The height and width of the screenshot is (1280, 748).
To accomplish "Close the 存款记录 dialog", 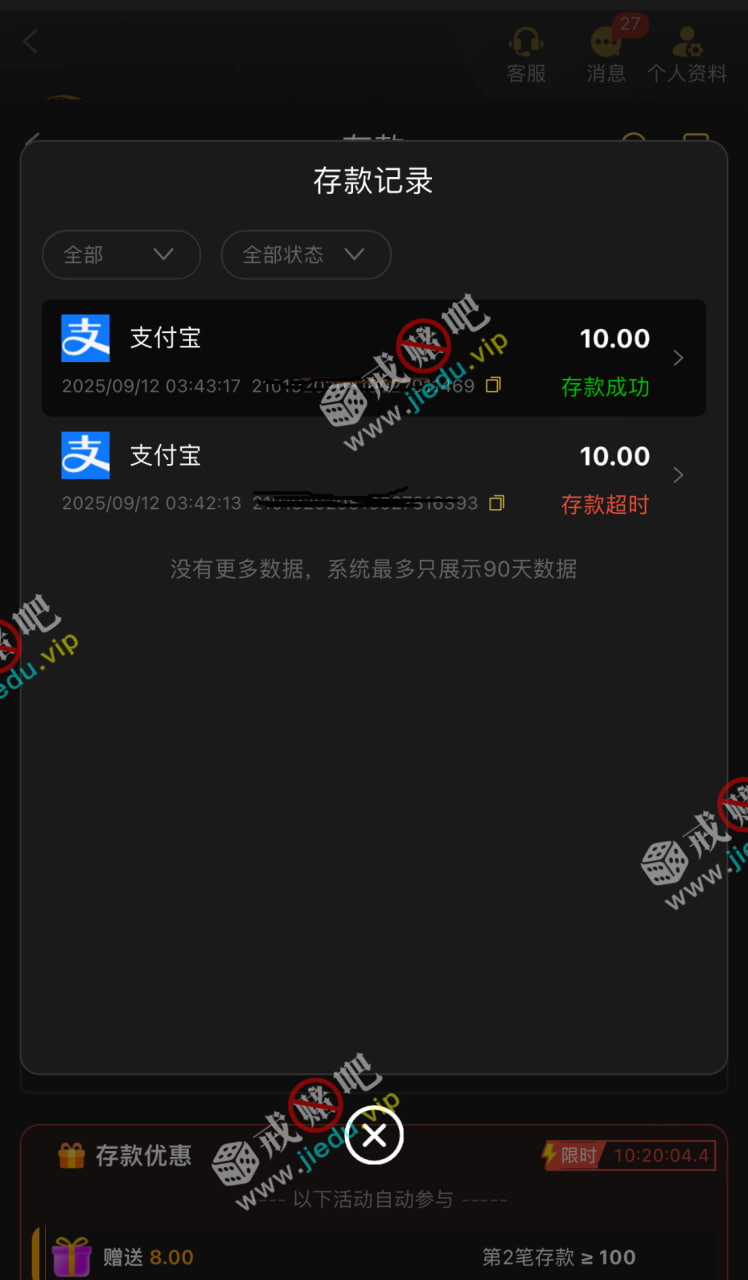I will (x=374, y=1134).
